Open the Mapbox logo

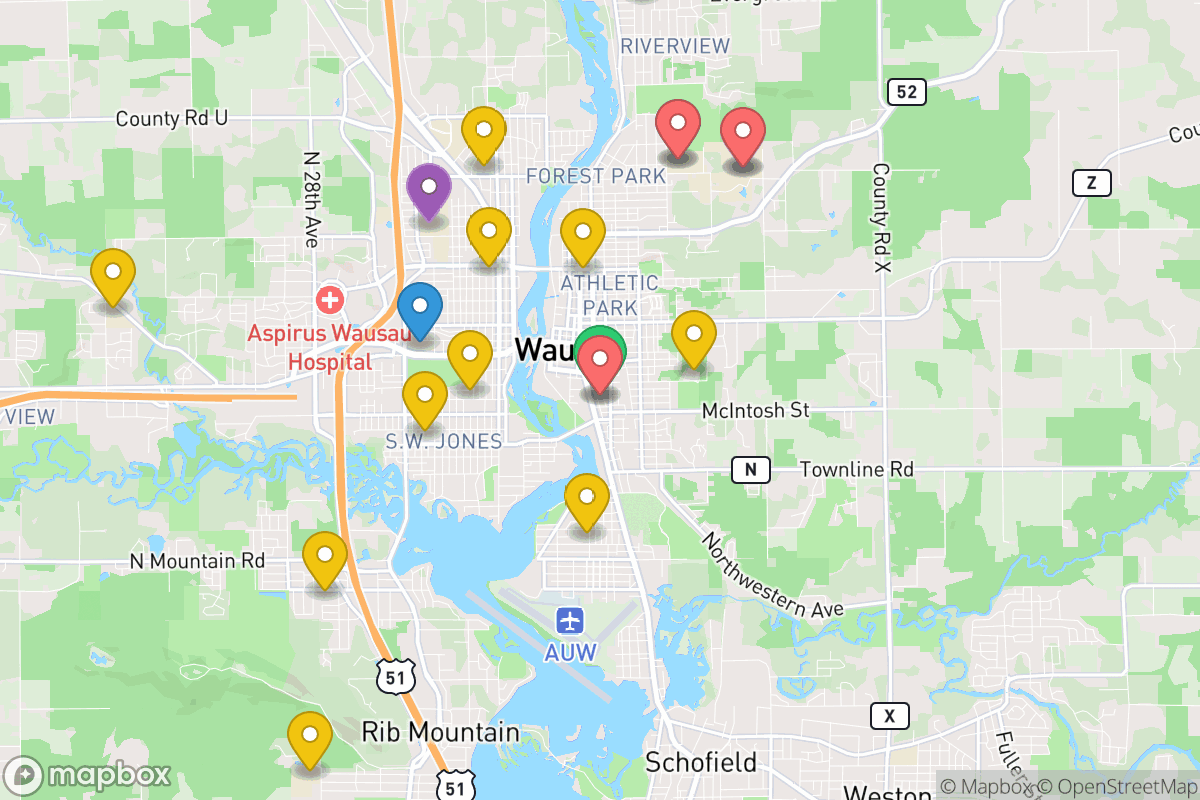click(x=87, y=775)
